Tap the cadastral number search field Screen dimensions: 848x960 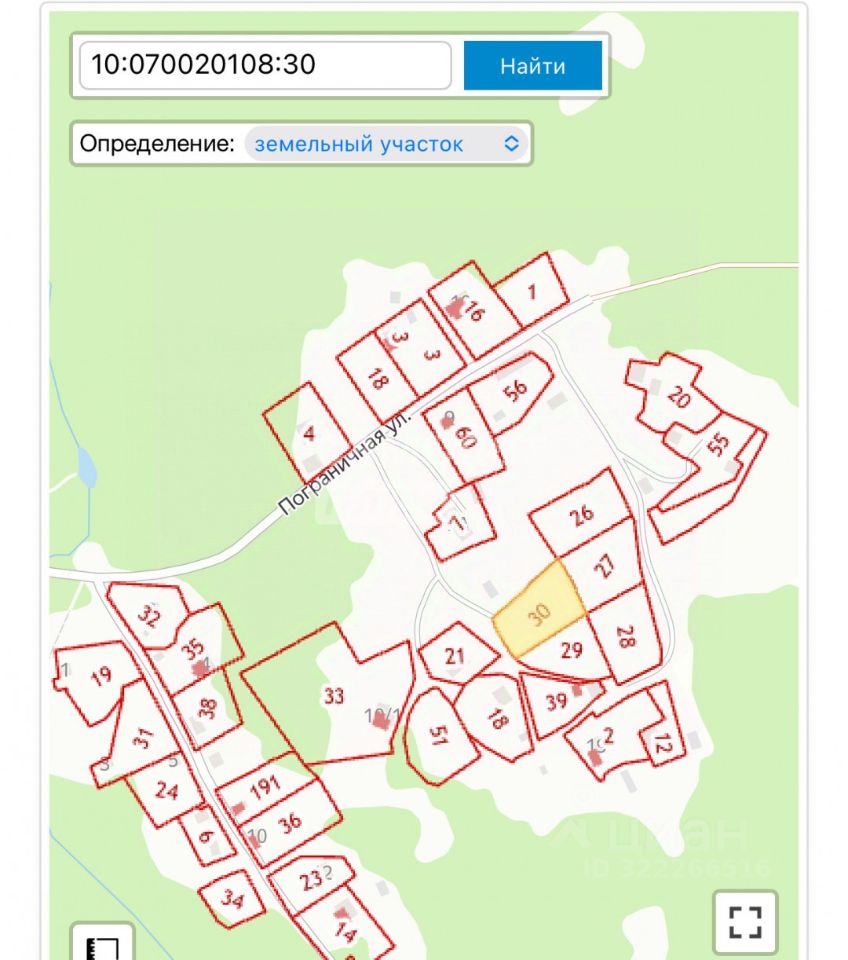265,66
